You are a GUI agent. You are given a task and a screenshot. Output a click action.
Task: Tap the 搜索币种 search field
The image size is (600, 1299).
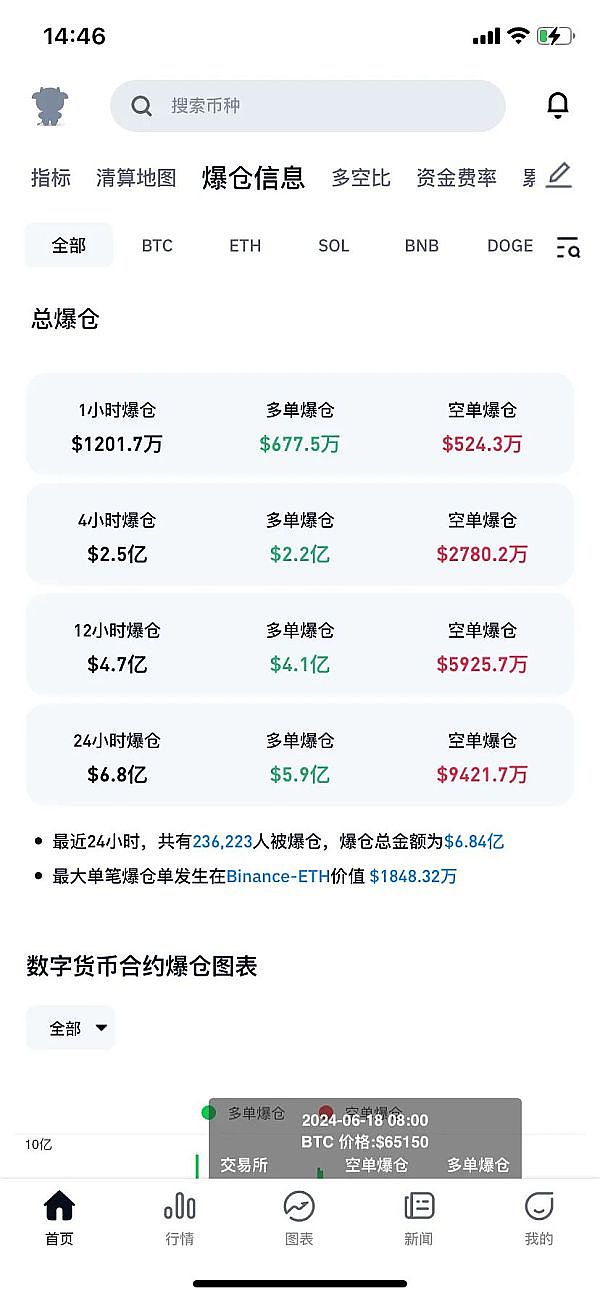tap(307, 106)
